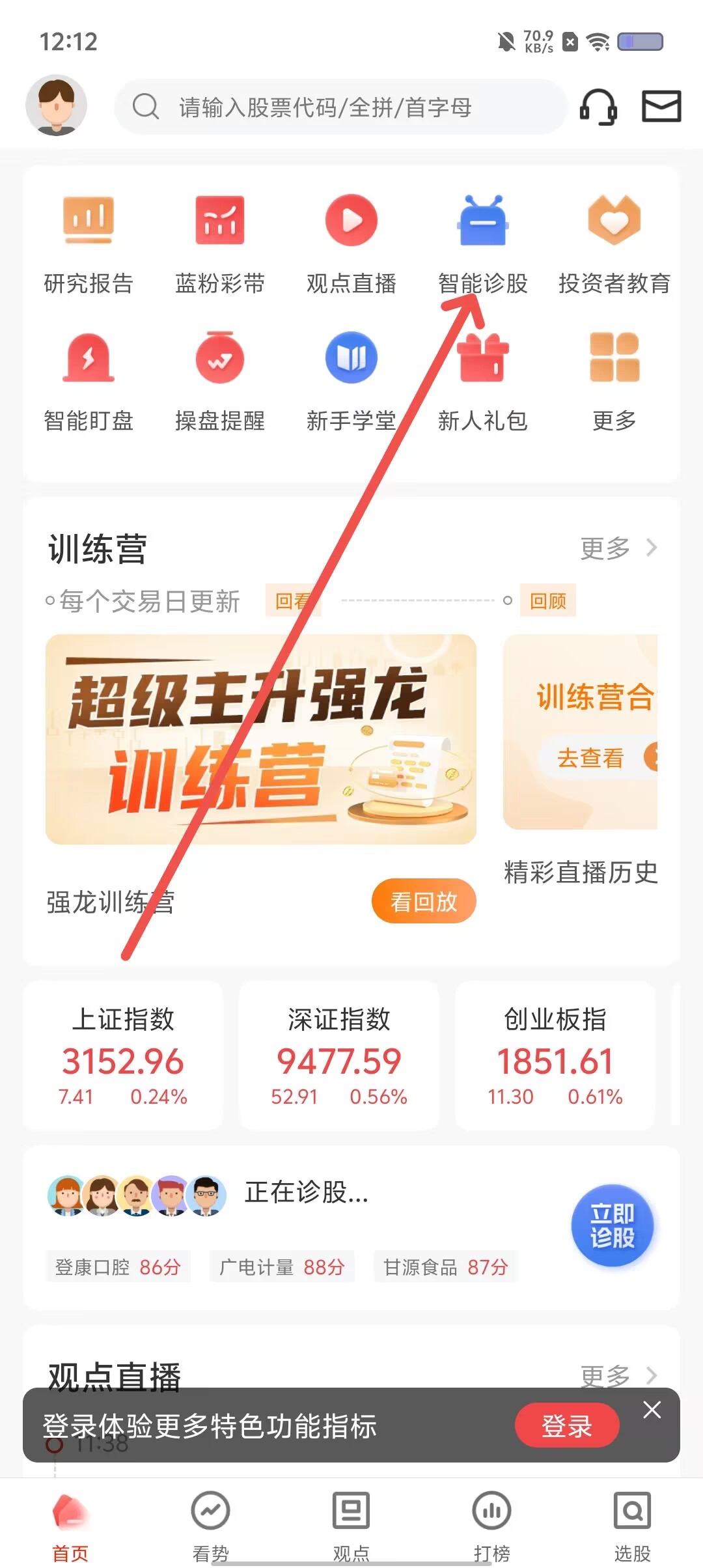Open the 更多 shortcuts grid

pyautogui.click(x=614, y=381)
